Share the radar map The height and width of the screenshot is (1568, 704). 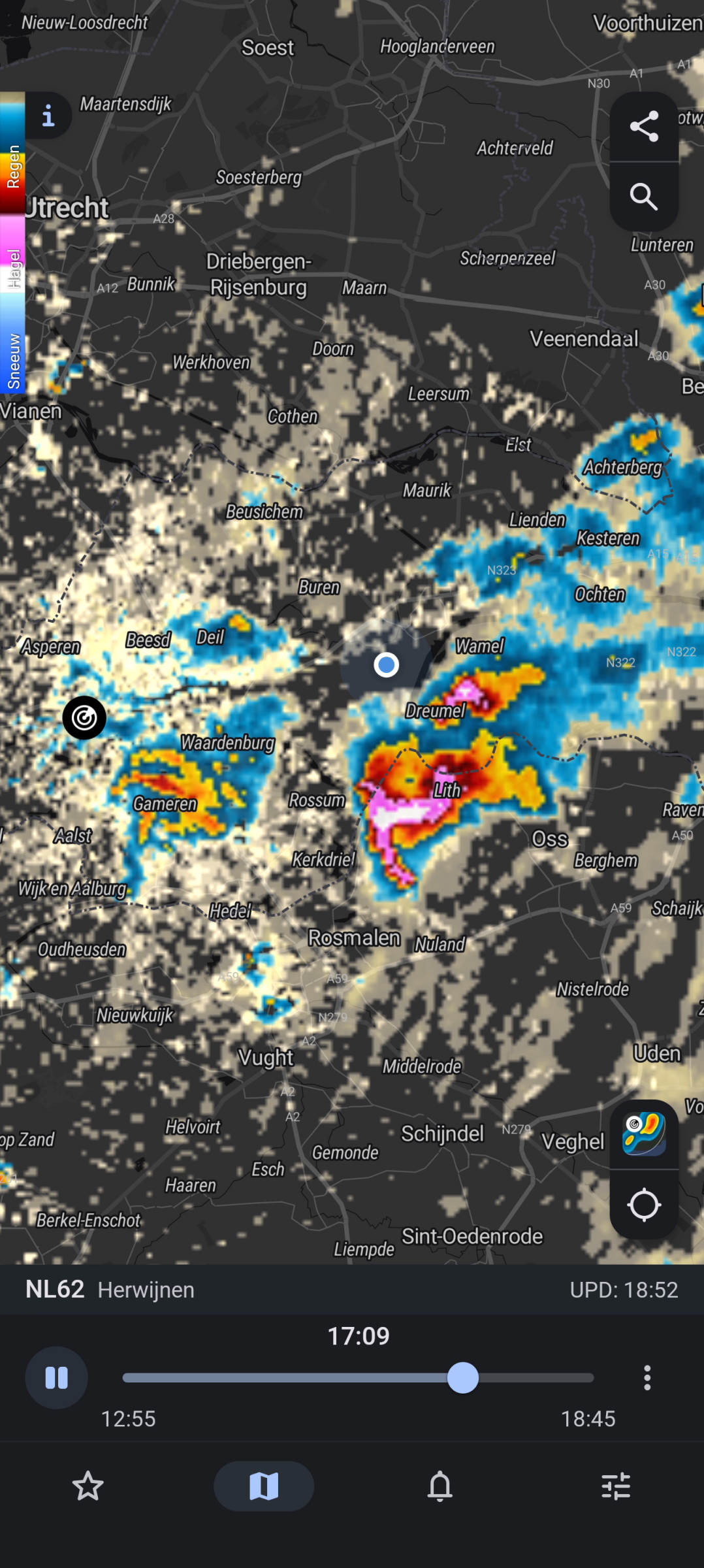(644, 126)
